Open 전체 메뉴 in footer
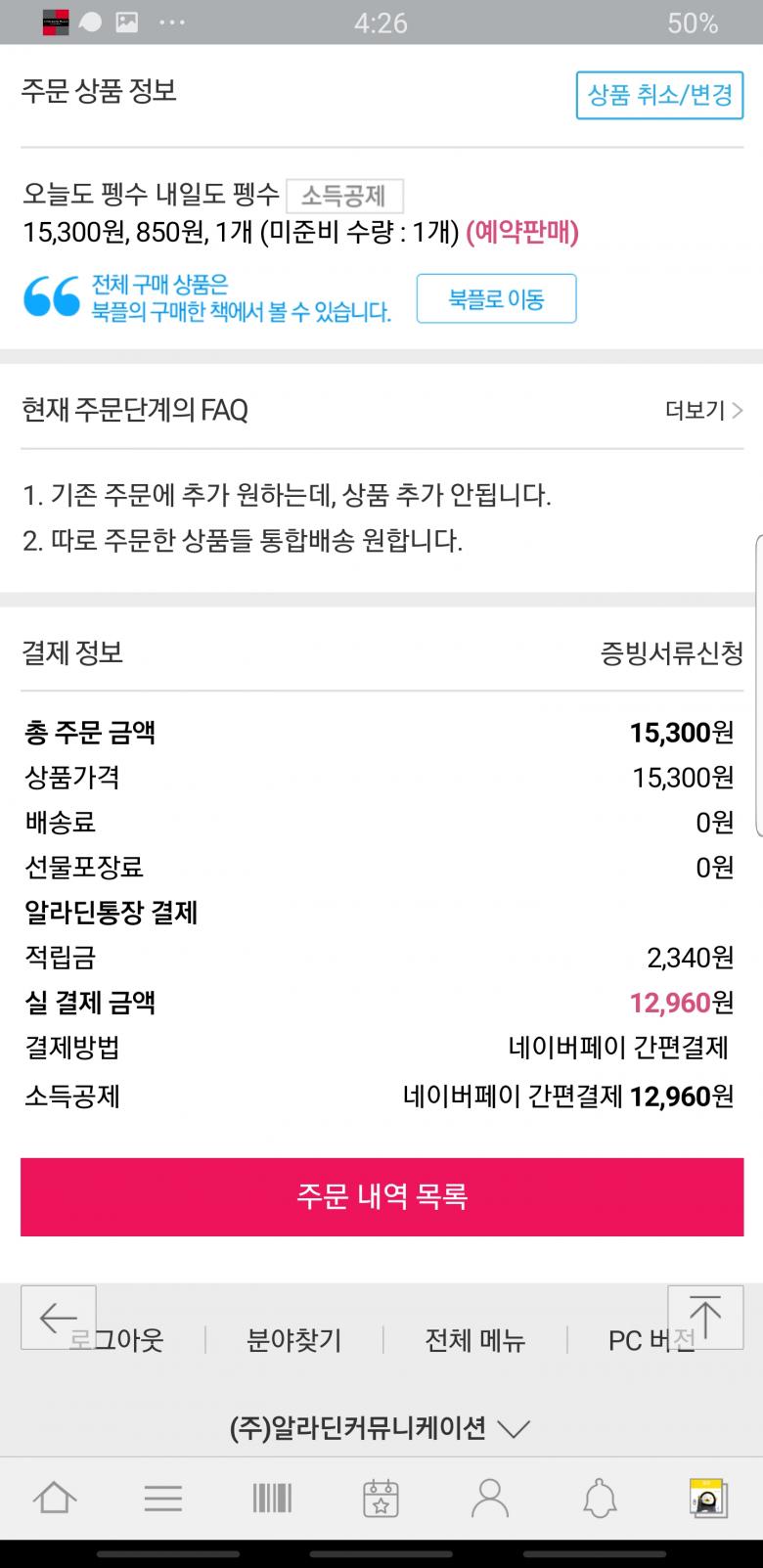 (474, 1340)
